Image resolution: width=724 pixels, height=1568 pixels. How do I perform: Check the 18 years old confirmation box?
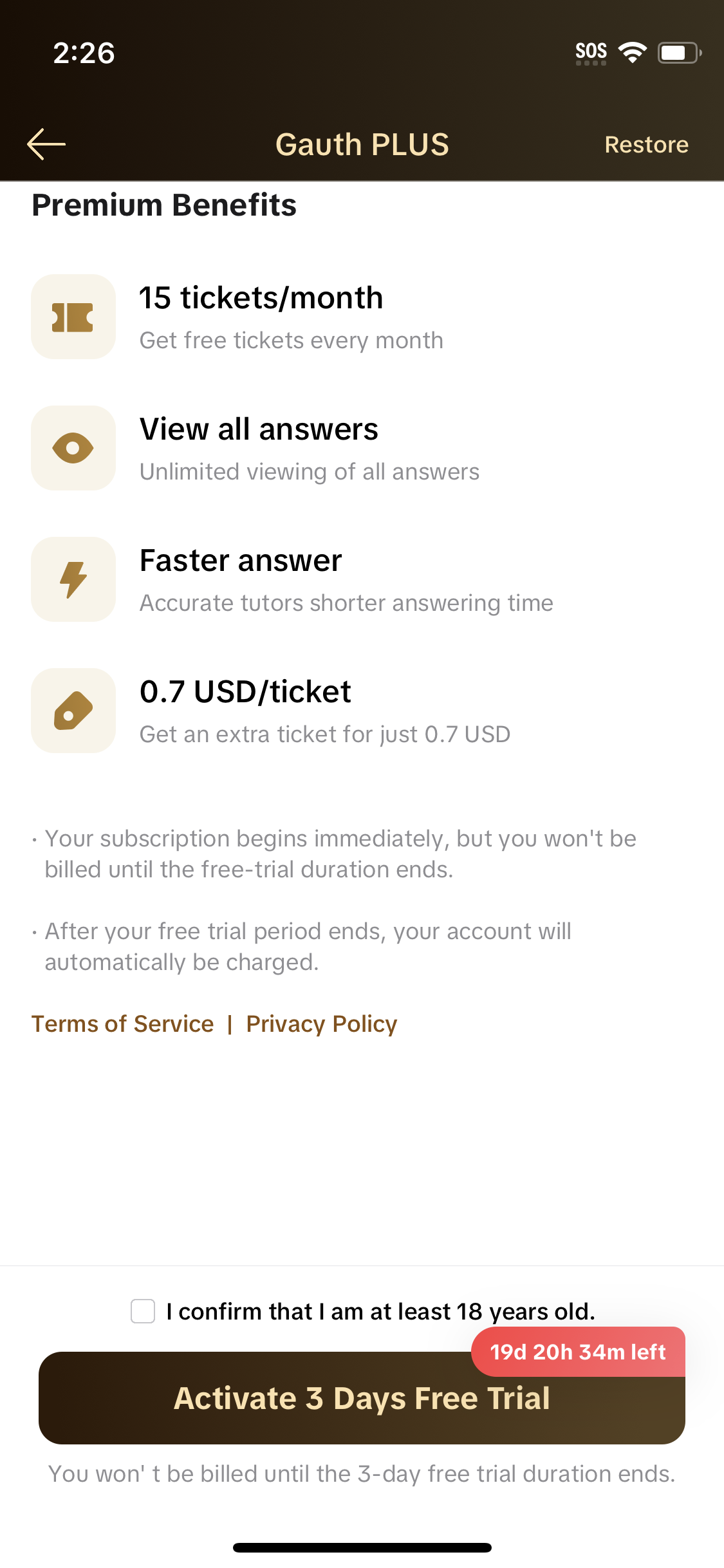tap(142, 1311)
